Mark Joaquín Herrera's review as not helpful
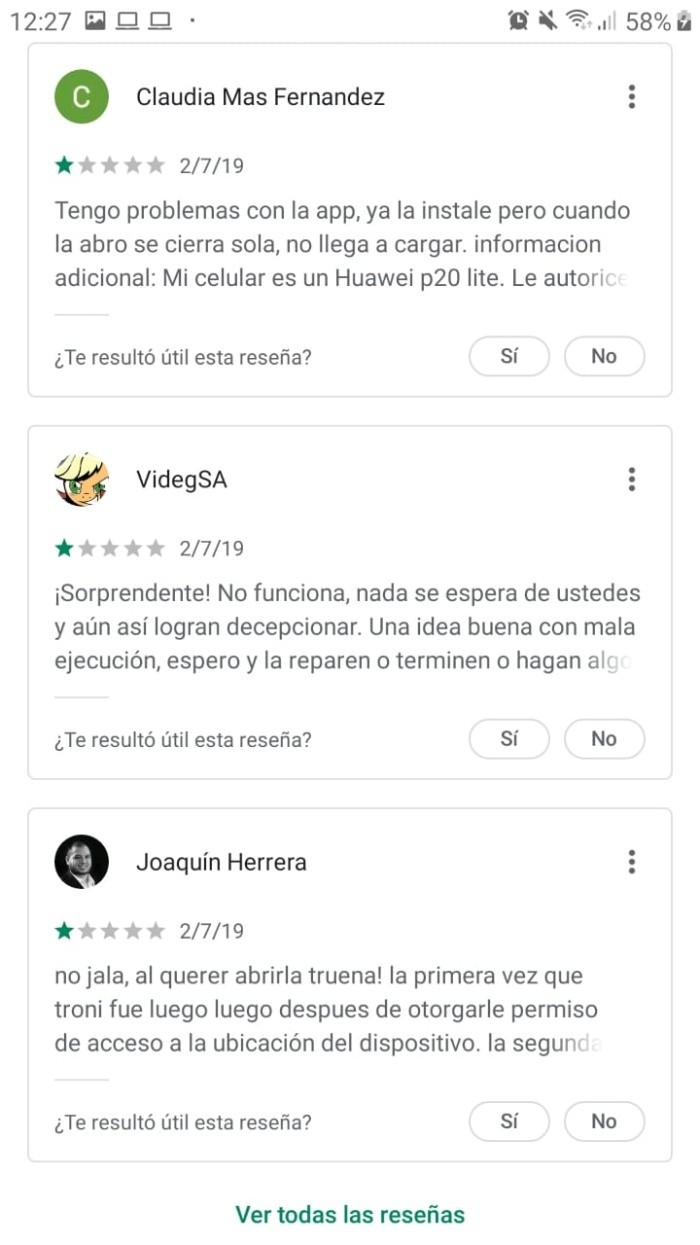Screen dimensions: 700x1245 click(604, 1121)
